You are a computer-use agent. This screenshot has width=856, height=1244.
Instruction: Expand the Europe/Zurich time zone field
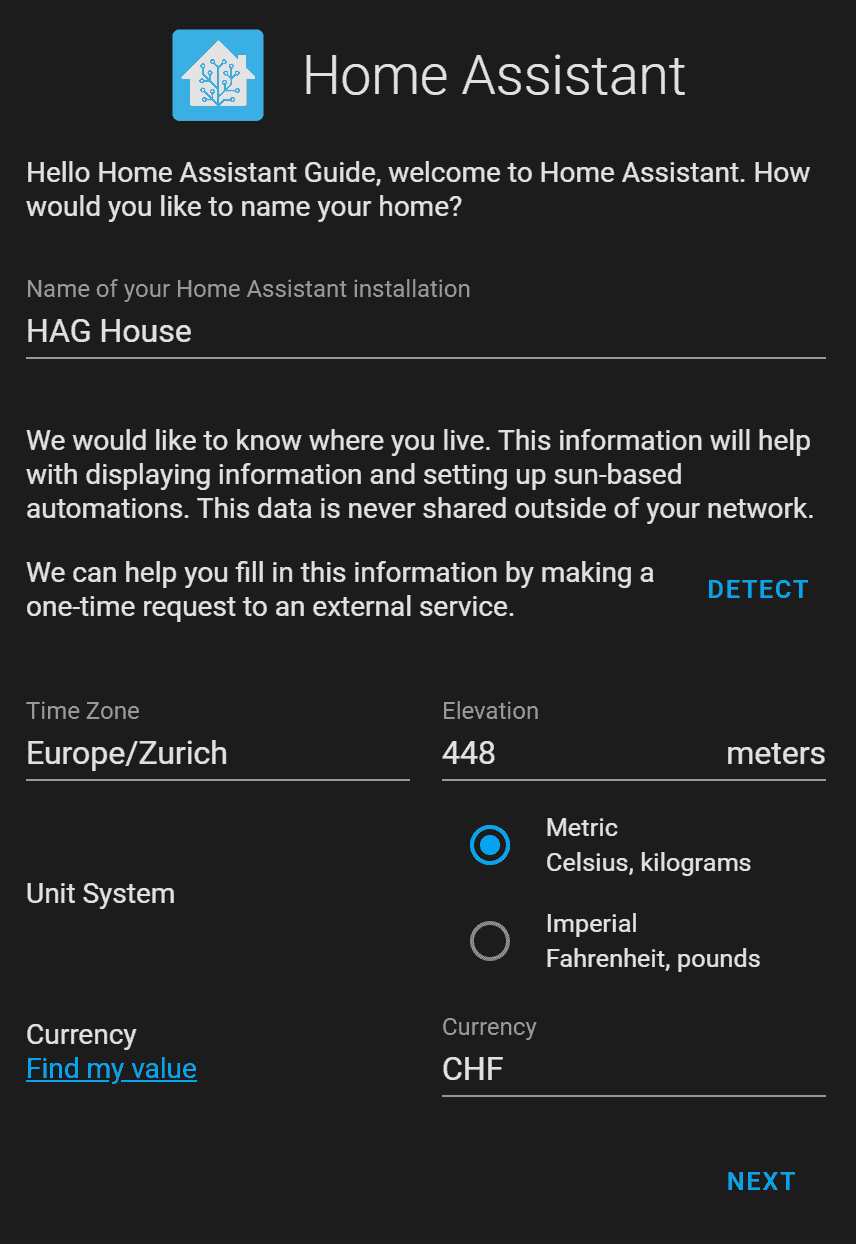coord(216,753)
